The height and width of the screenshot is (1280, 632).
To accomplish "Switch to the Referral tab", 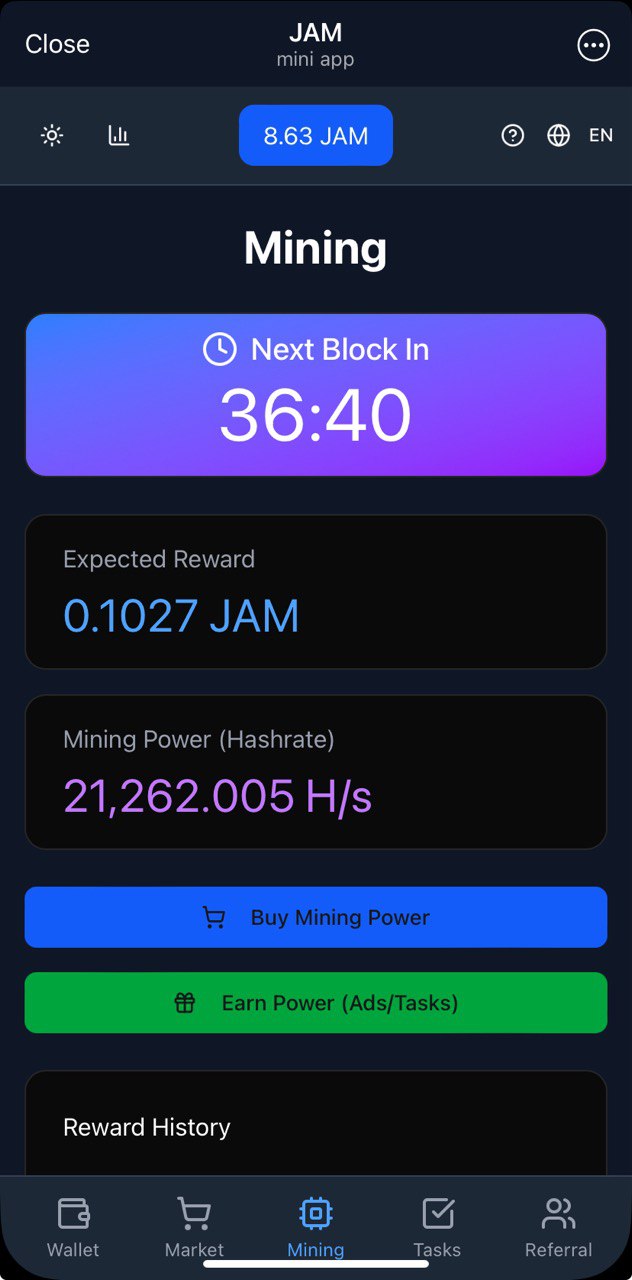I will (558, 1227).
